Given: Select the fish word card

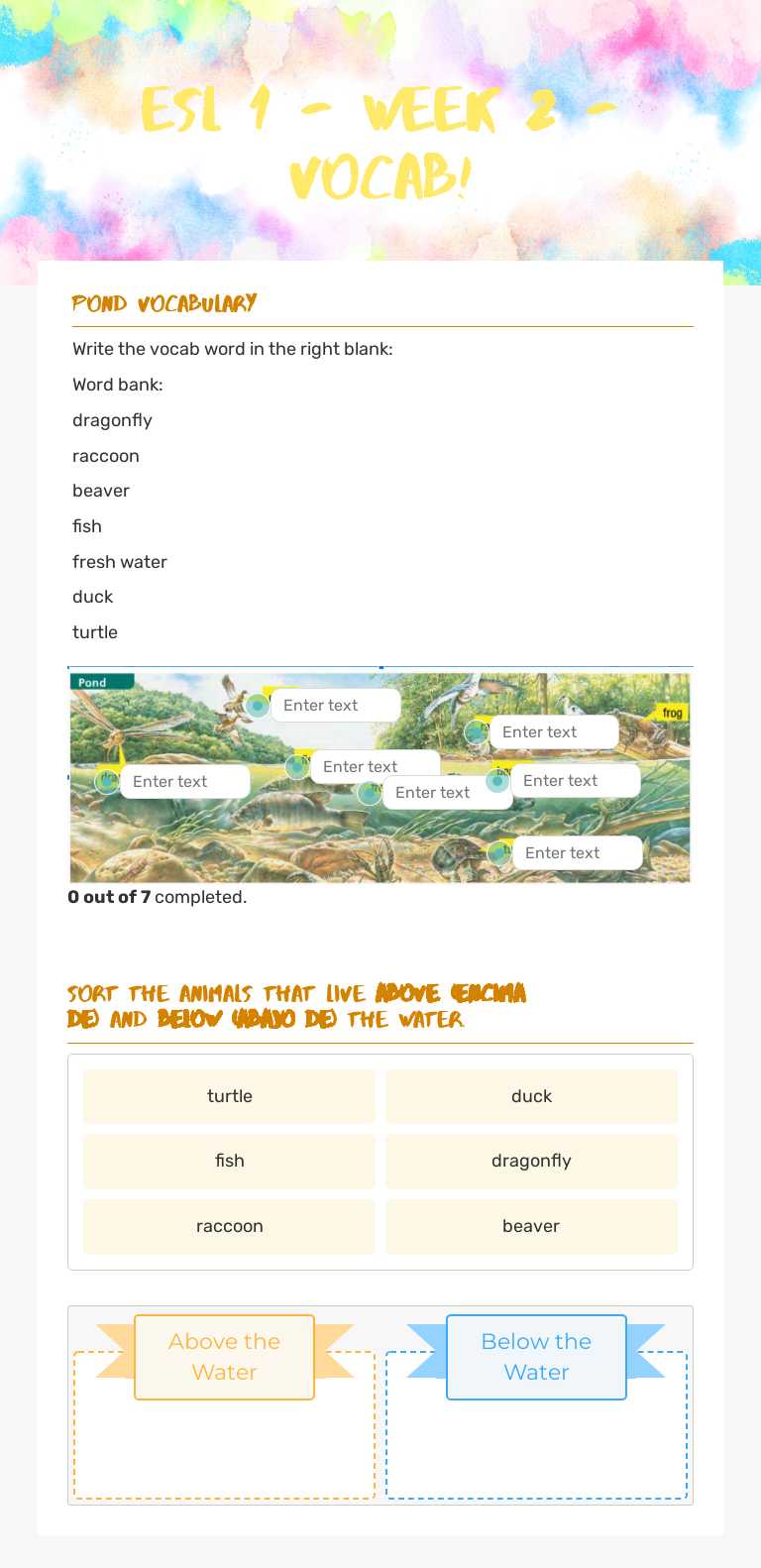Looking at the screenshot, I should 229,1161.
